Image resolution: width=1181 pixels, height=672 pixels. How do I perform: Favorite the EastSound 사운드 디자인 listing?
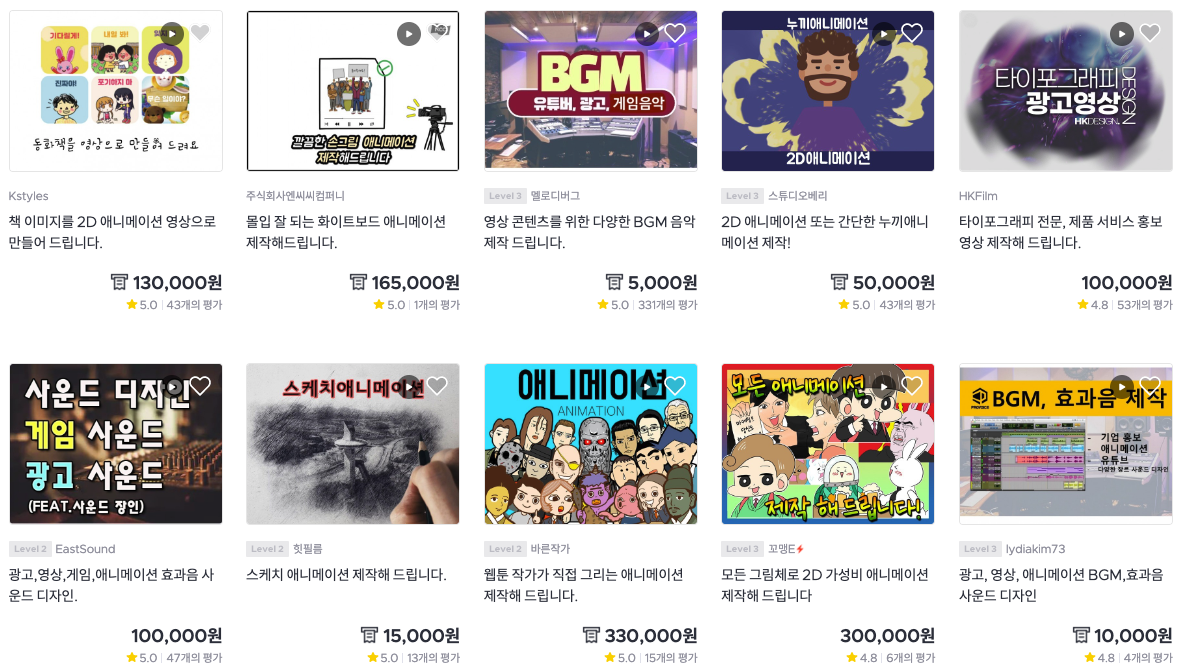tap(200, 386)
